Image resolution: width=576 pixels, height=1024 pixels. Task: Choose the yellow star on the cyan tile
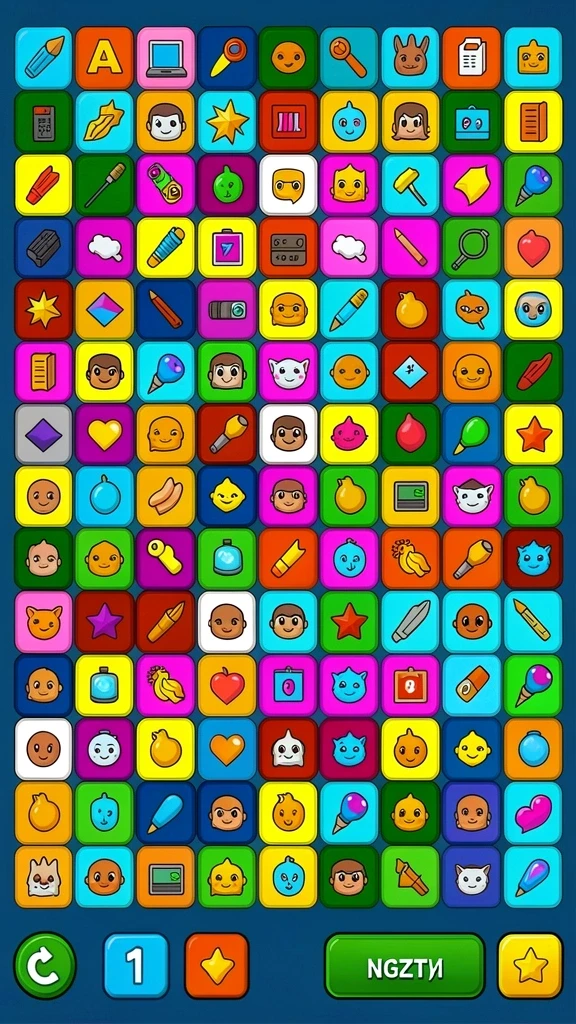[227, 121]
